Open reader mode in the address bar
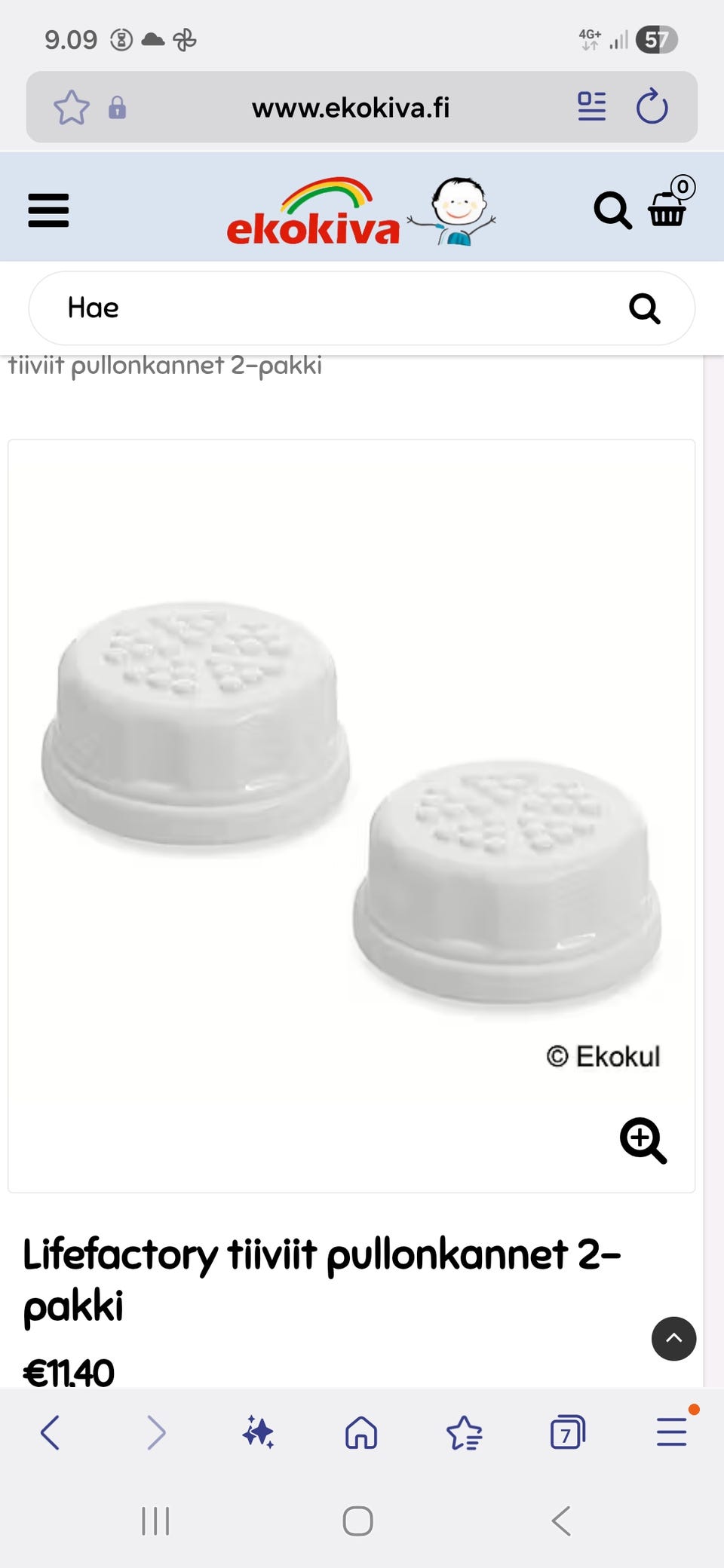Screen dimensions: 724x1568 [x=592, y=106]
